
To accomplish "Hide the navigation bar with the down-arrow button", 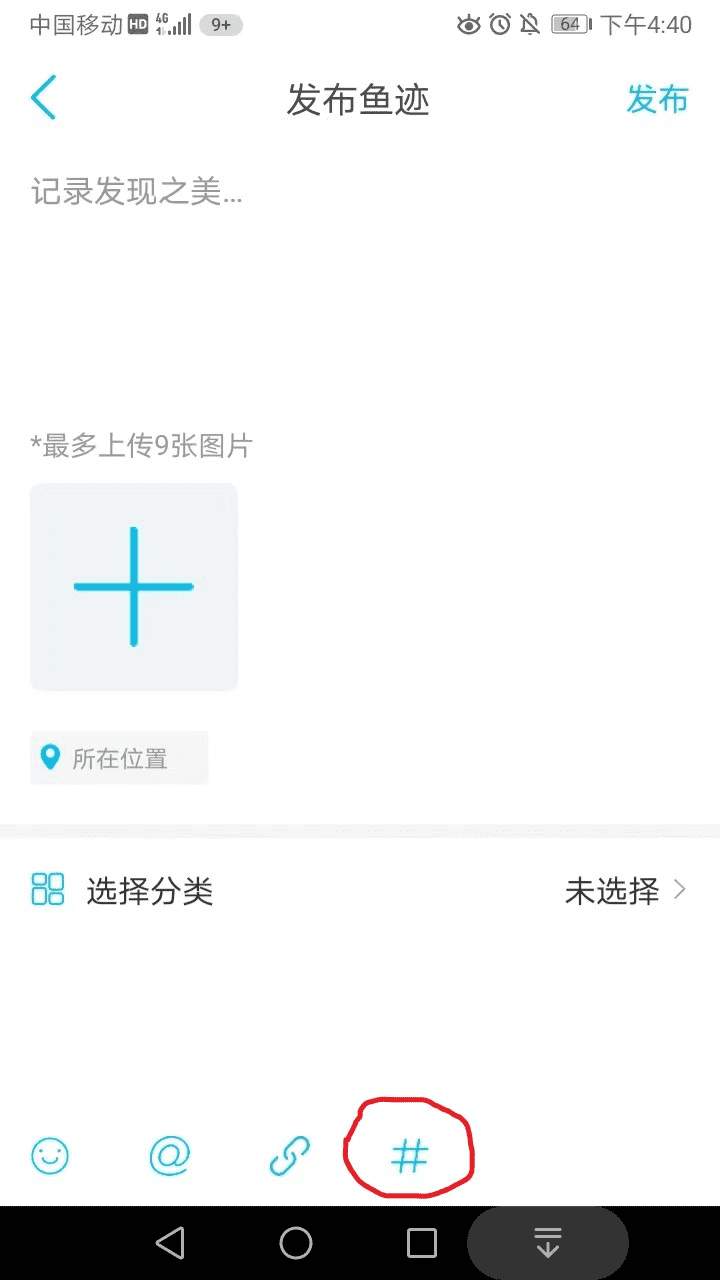I will (547, 1243).
